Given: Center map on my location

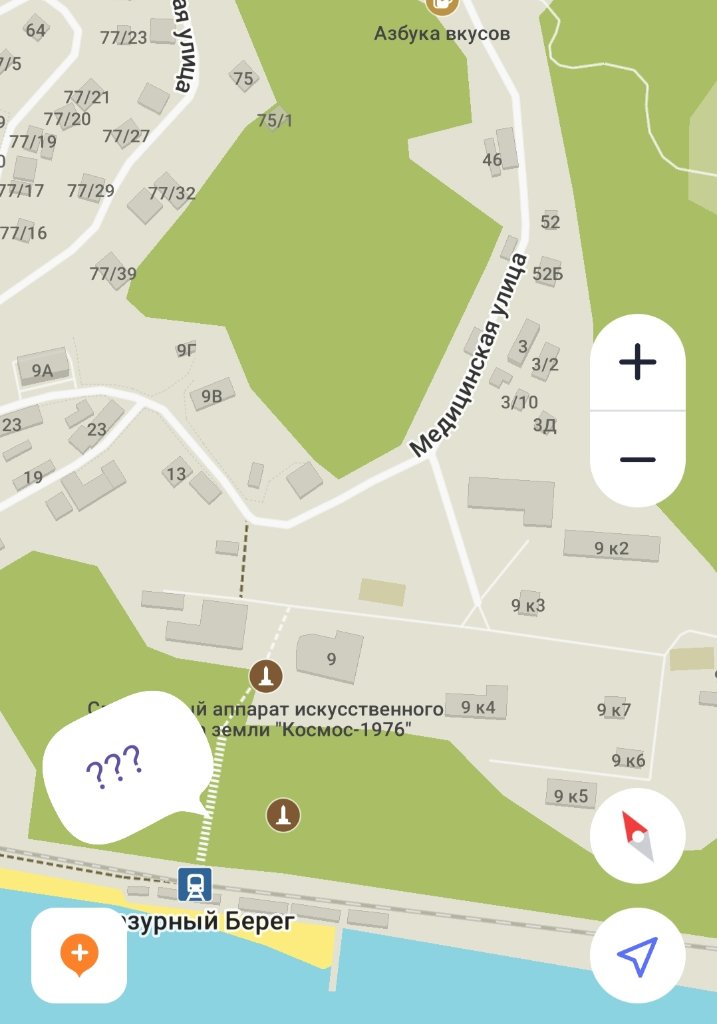Looking at the screenshot, I should tap(637, 956).
